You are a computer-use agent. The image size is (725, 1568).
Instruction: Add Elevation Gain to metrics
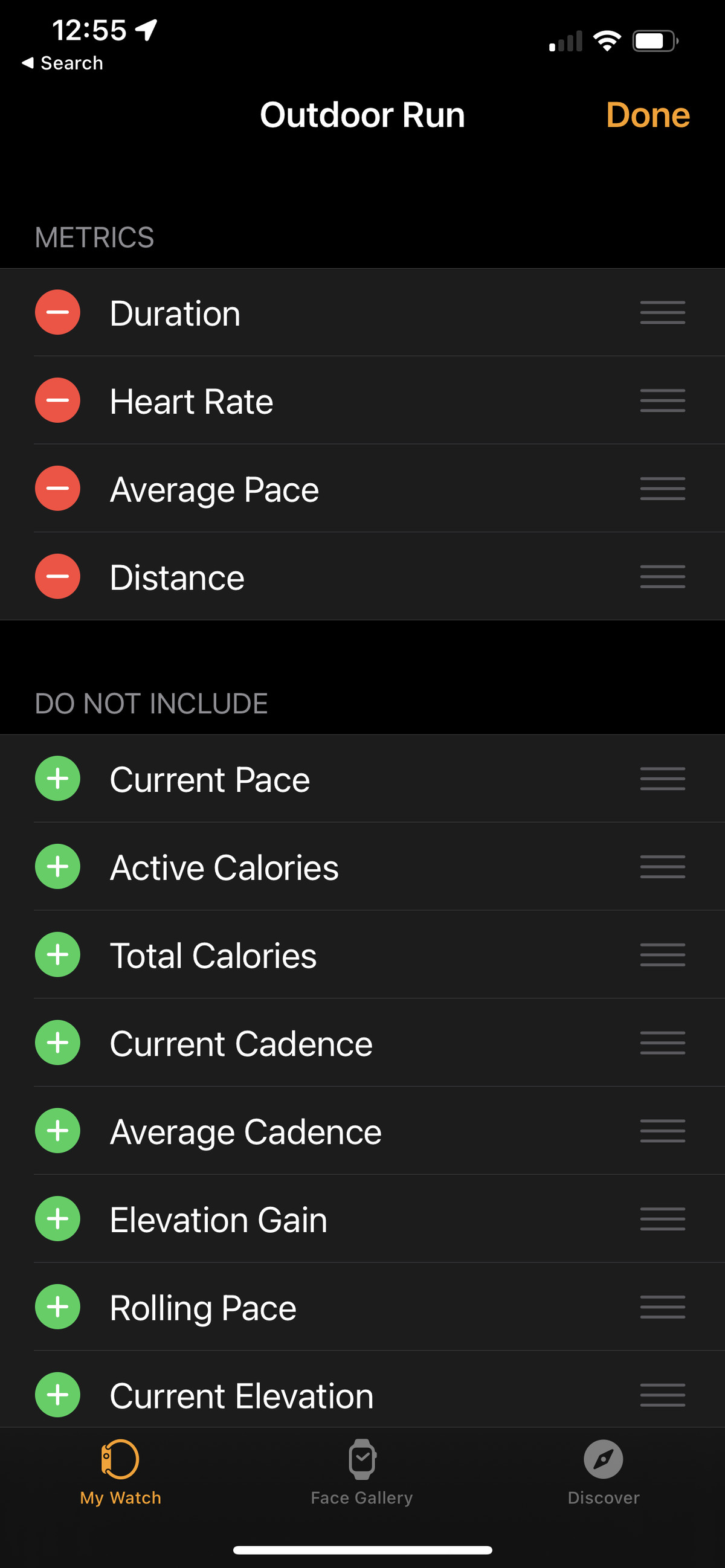click(58, 1219)
